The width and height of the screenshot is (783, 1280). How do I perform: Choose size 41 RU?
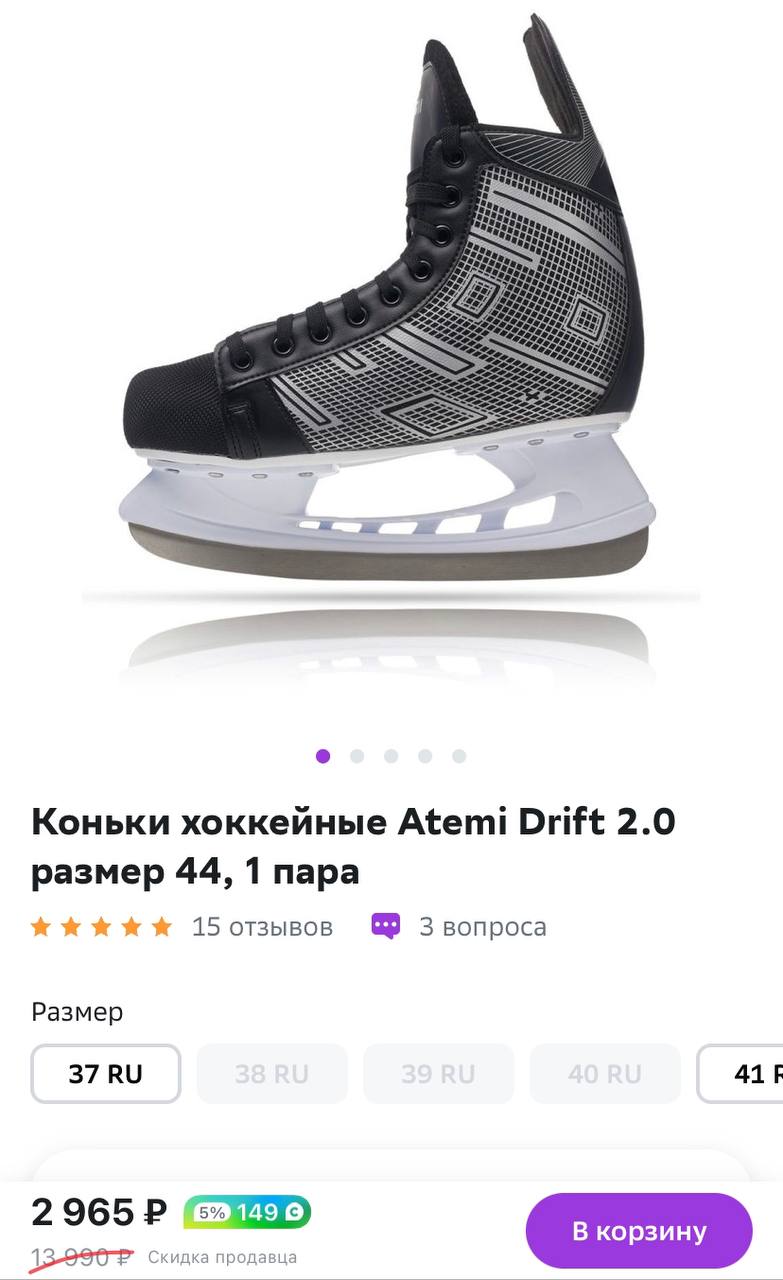click(745, 1074)
